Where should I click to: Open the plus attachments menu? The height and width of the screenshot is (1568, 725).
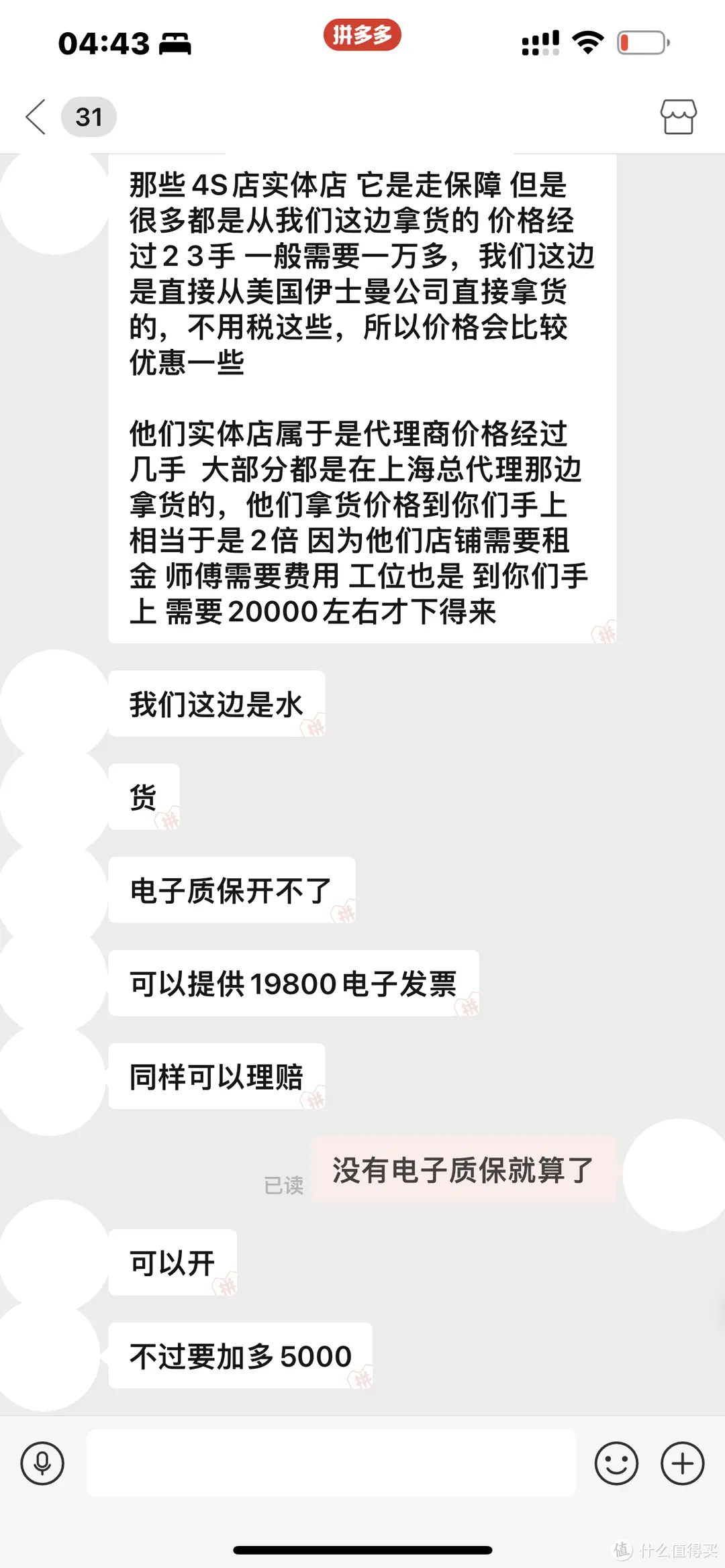(x=683, y=1463)
